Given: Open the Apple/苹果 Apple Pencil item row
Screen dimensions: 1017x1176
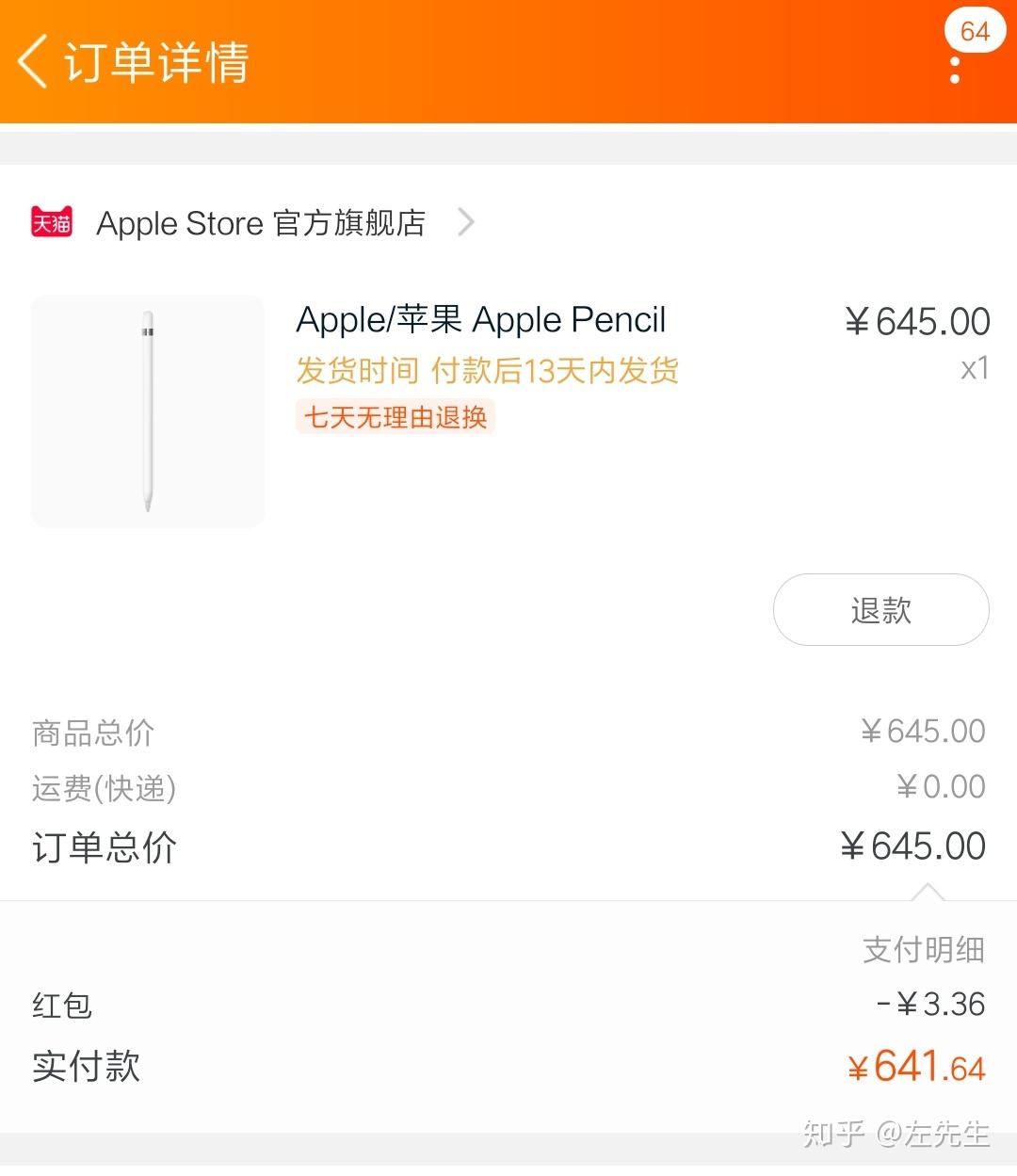Looking at the screenshot, I should click(481, 320).
